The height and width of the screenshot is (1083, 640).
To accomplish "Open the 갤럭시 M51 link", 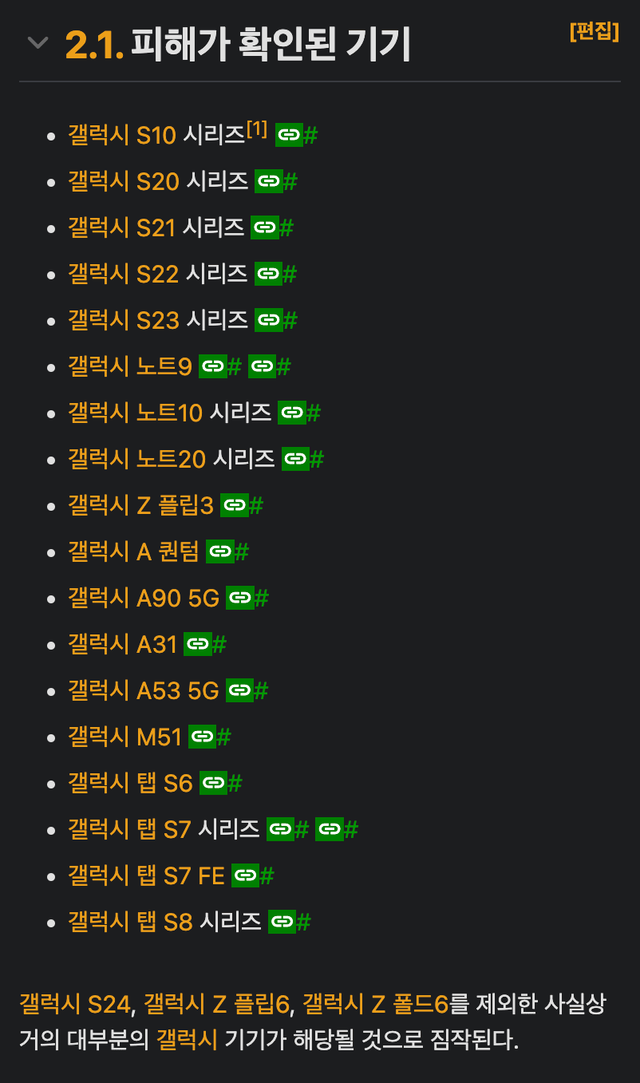I will pos(124,737).
